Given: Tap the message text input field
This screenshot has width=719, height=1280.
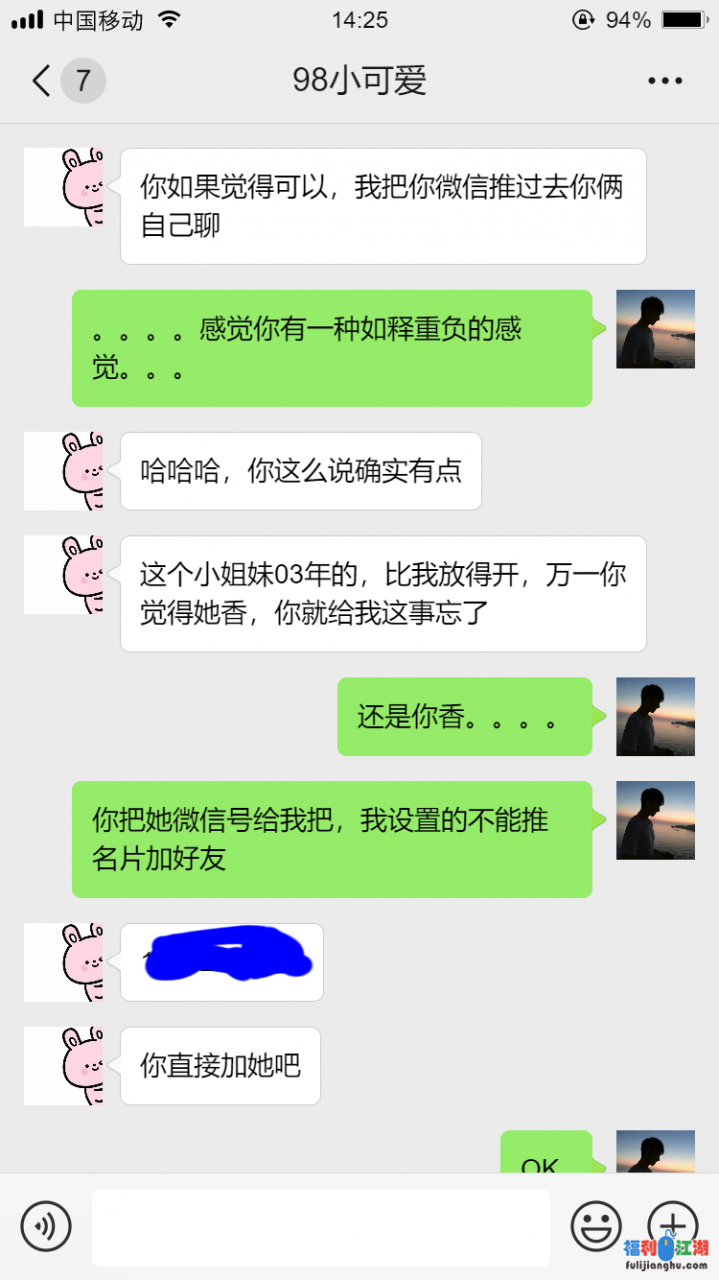Looking at the screenshot, I should (x=320, y=1227).
